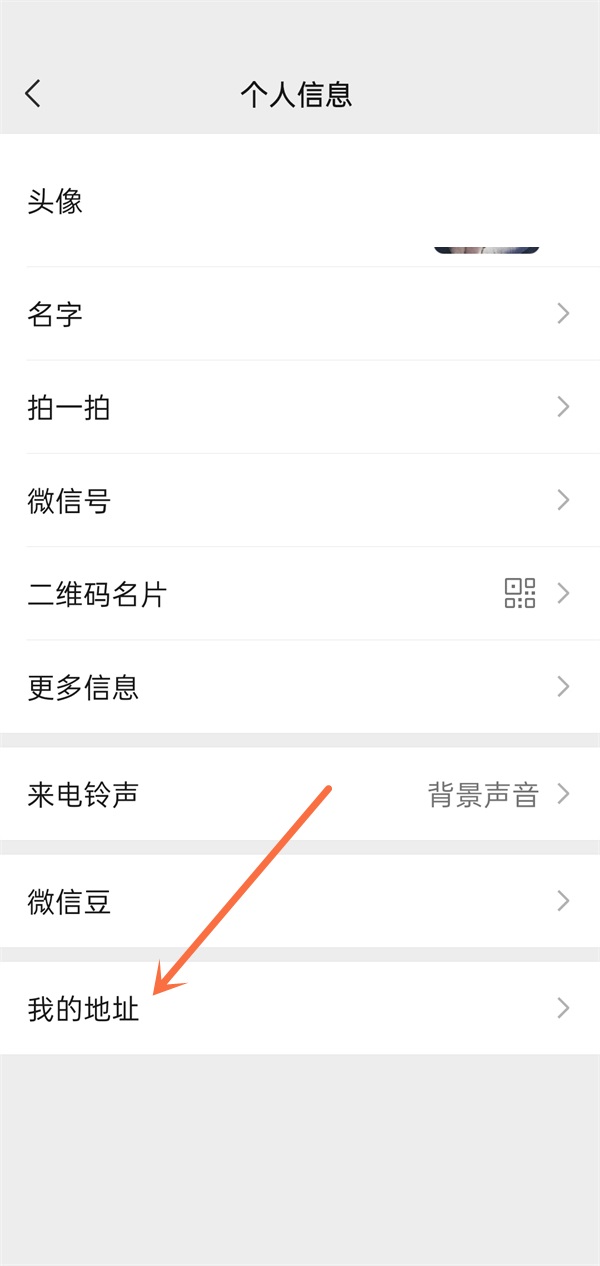Open the 名字 name setting
The height and width of the screenshot is (1266, 600).
(x=300, y=314)
